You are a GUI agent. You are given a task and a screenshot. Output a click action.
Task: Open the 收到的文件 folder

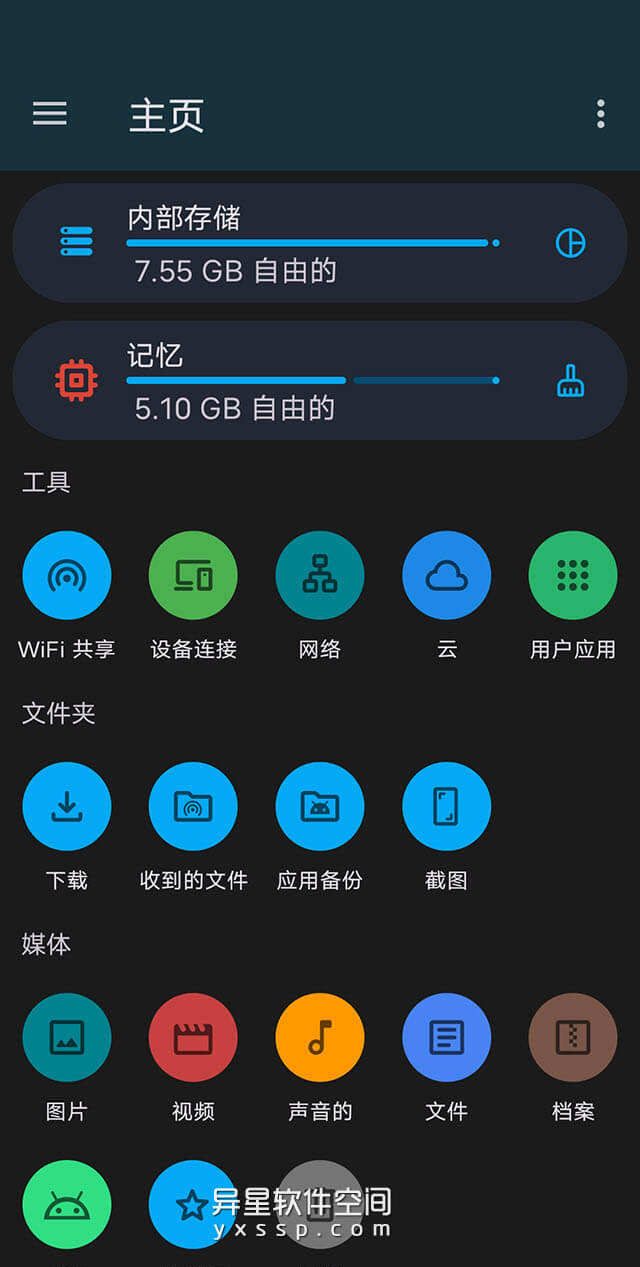(x=193, y=807)
